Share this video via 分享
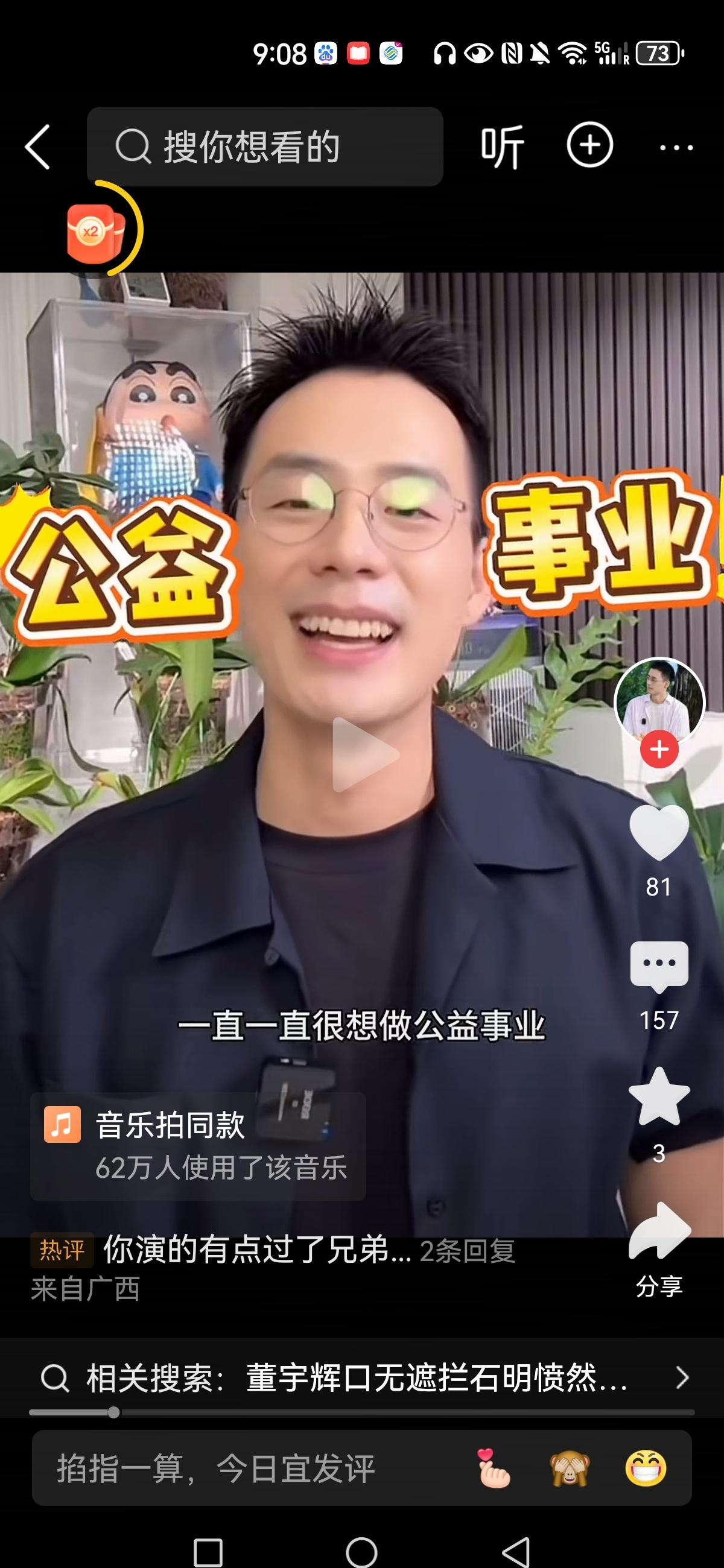Image resolution: width=724 pixels, height=1568 pixels. pos(659,1233)
